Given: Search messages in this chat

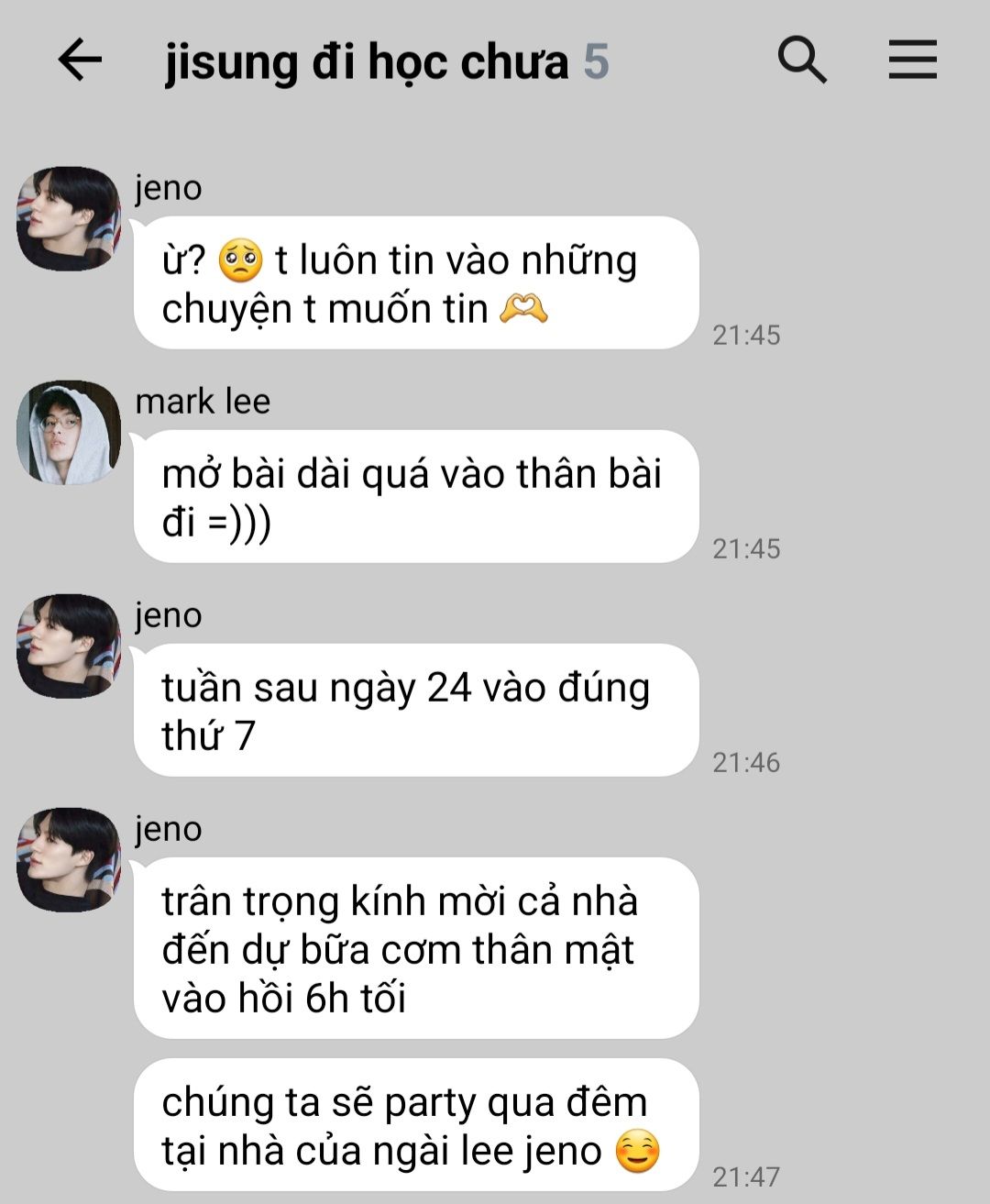Looking at the screenshot, I should pyautogui.click(x=802, y=61).
